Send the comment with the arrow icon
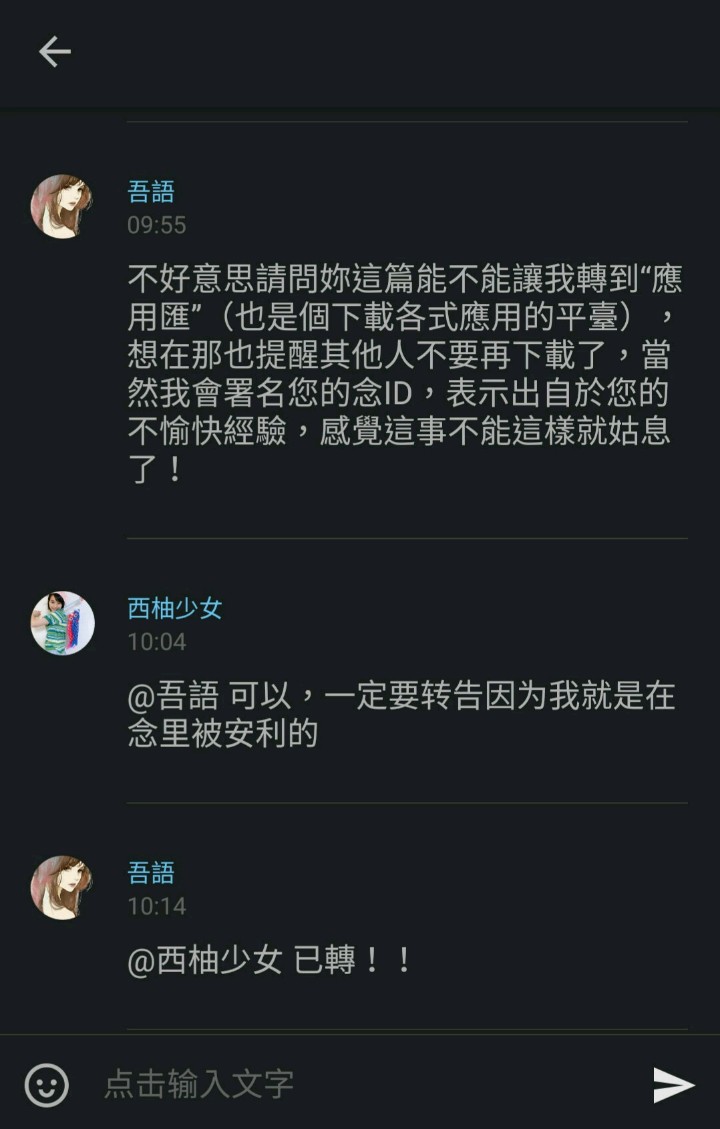The image size is (720, 1129). click(x=672, y=1085)
